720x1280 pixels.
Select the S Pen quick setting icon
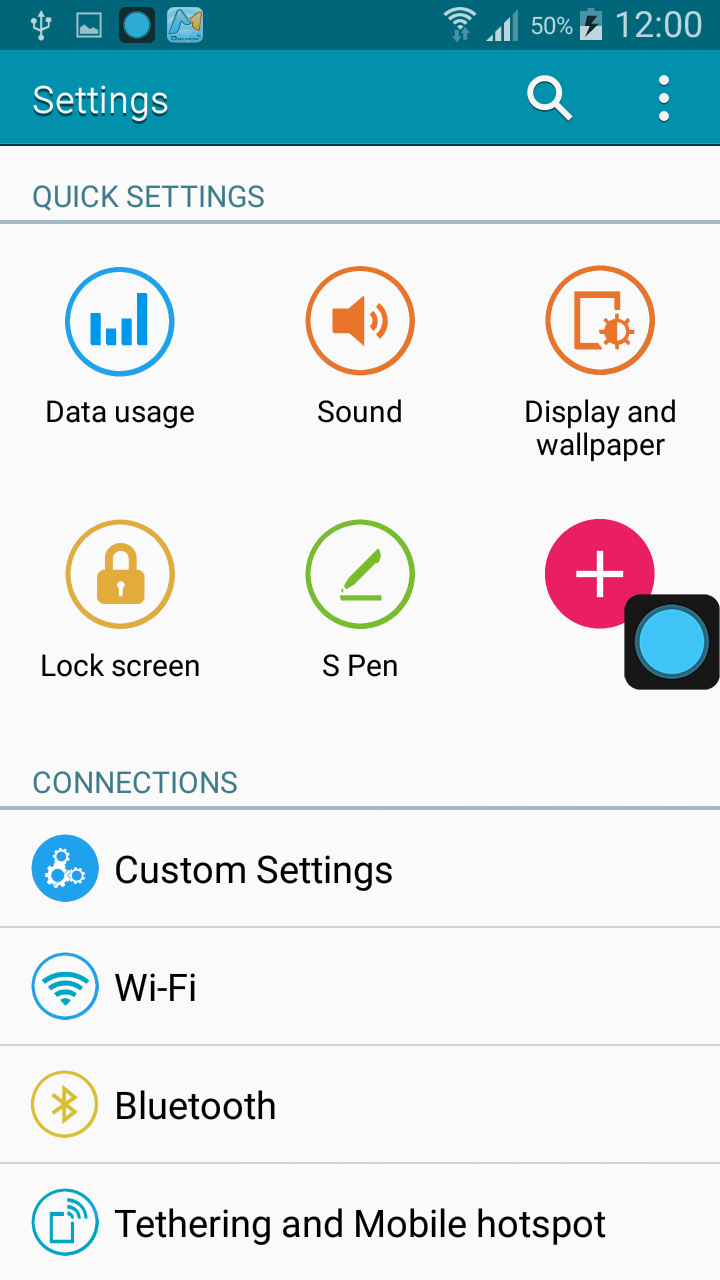pyautogui.click(x=360, y=574)
